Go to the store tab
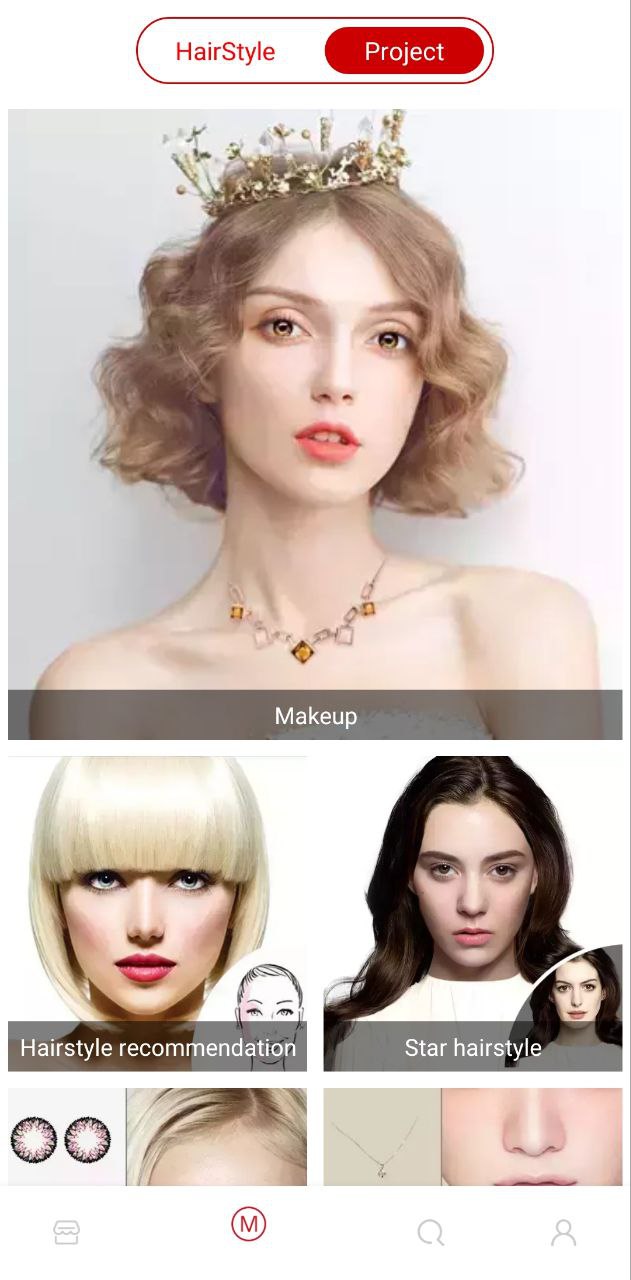Image resolution: width=631 pixels, height=1280 pixels. (67, 1232)
